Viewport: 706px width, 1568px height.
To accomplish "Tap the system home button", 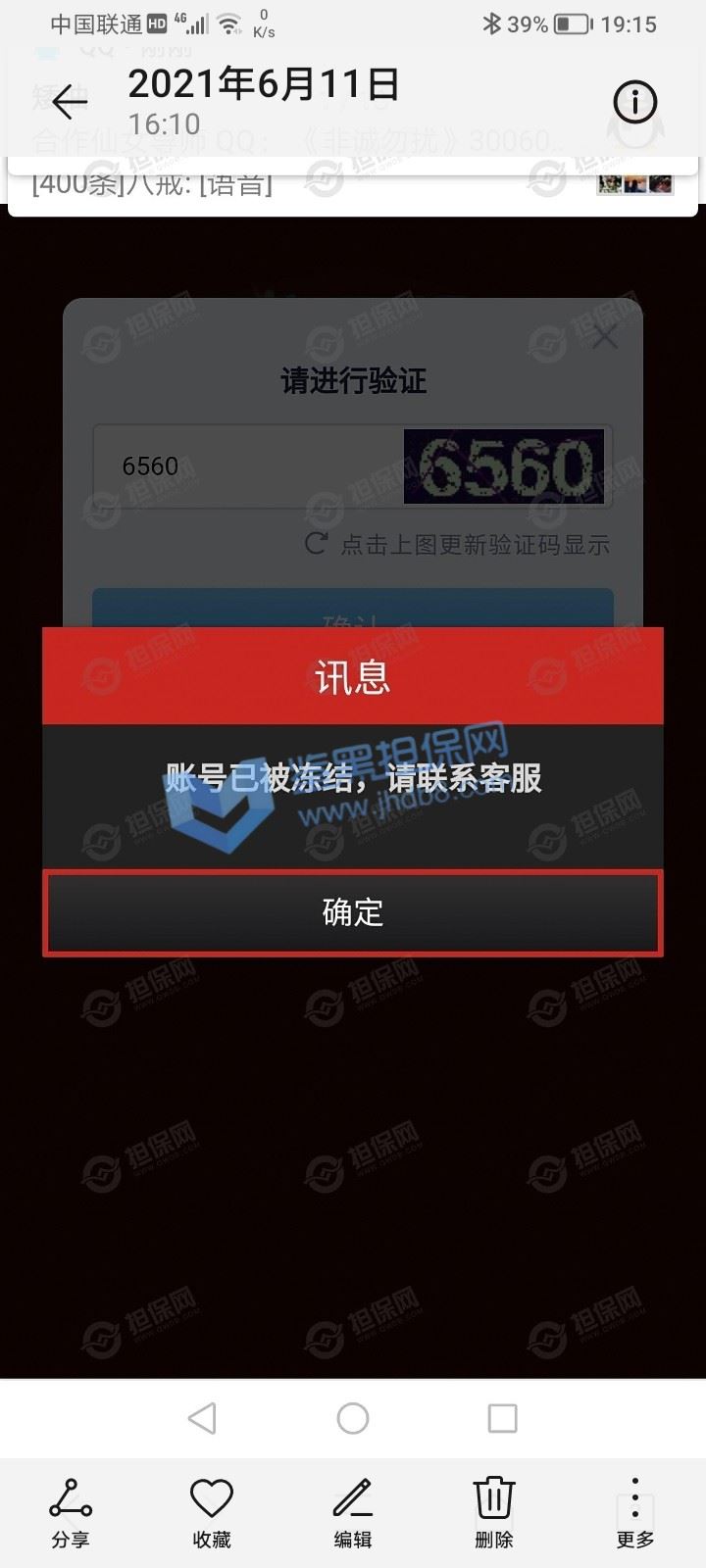I will (353, 1417).
